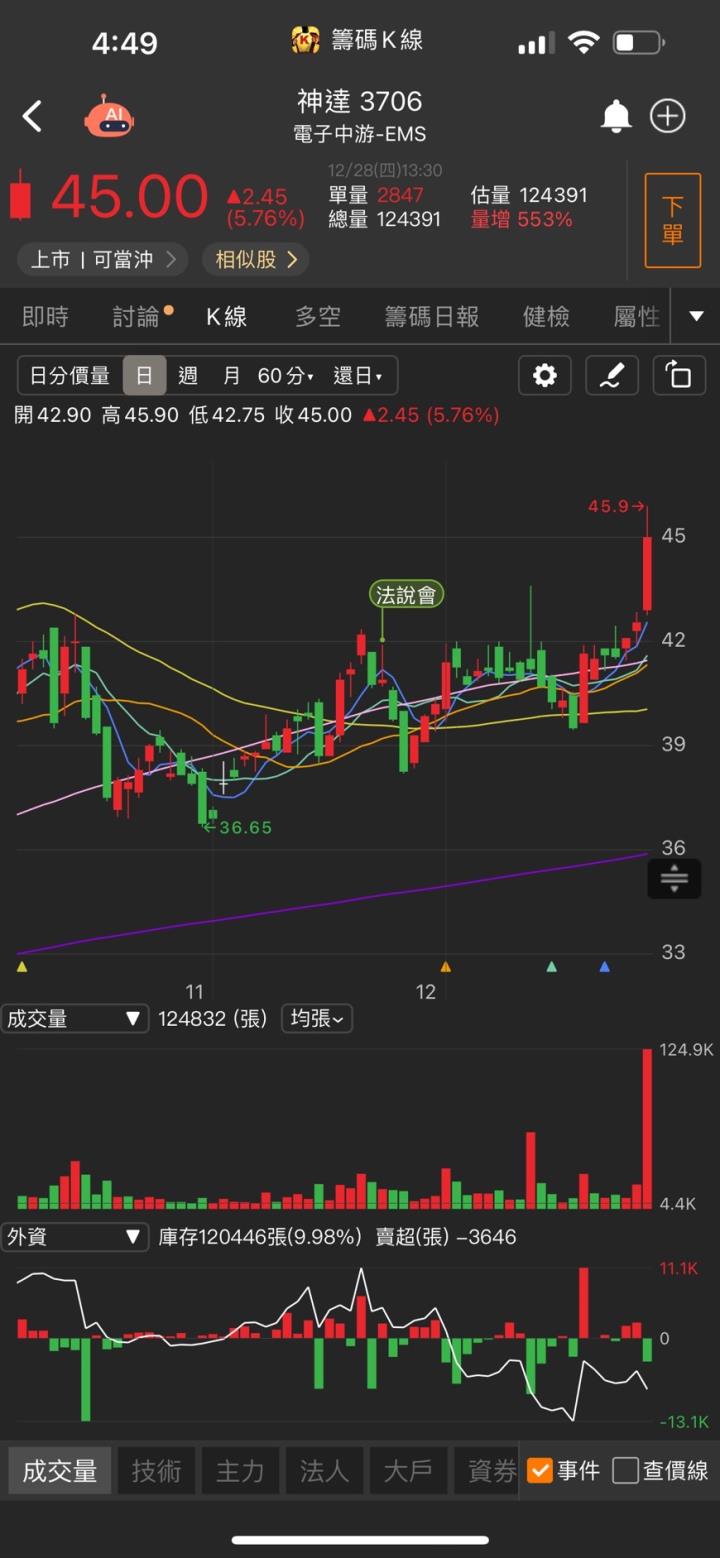
Task: Open the 相似股 similar stocks chip
Action: pyautogui.click(x=256, y=260)
